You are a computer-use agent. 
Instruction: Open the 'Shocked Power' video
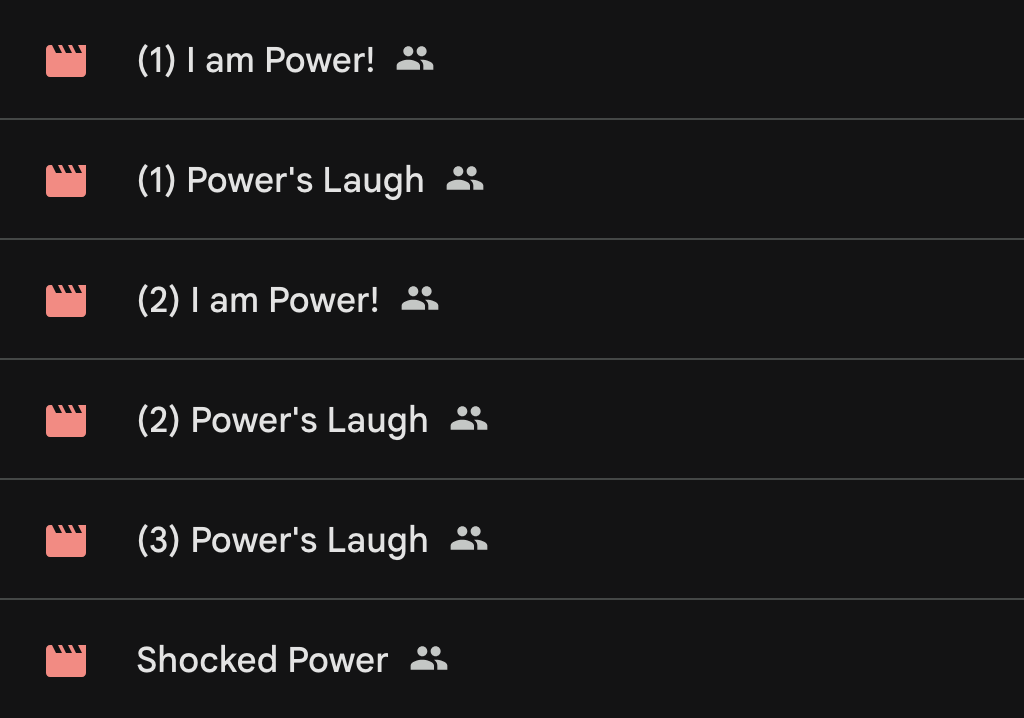click(262, 661)
